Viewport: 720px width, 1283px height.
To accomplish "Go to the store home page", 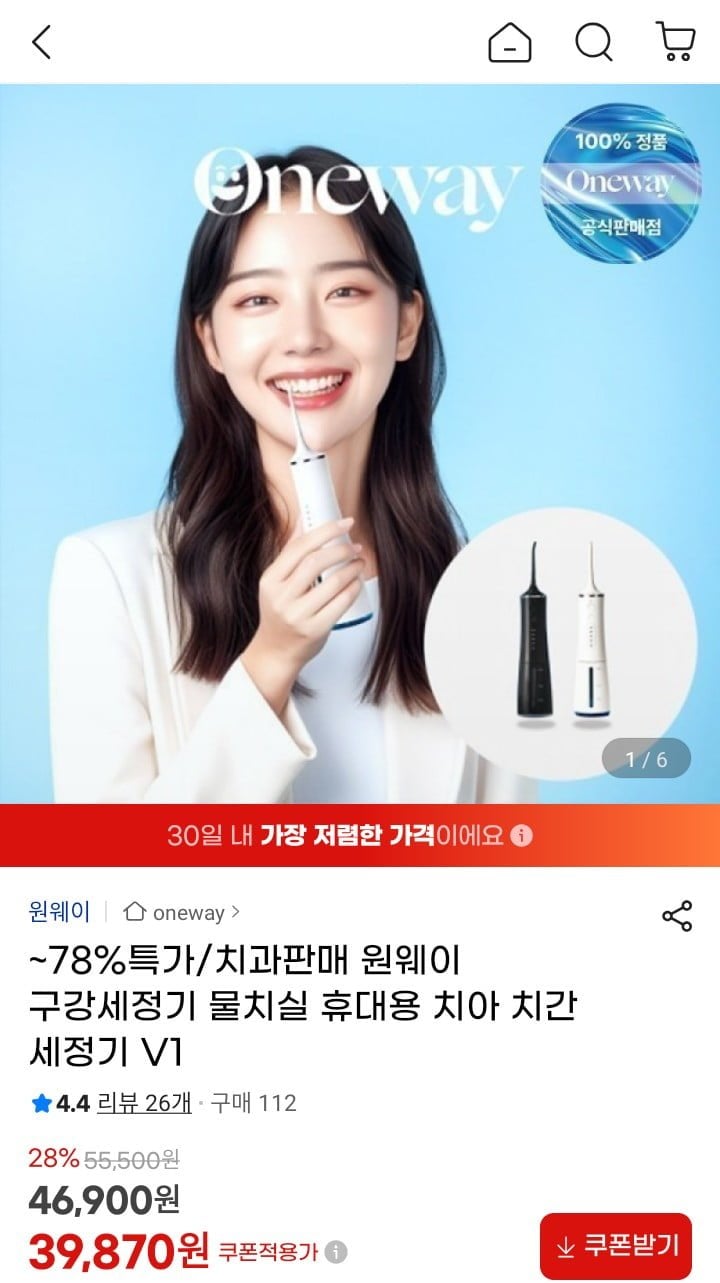I will 509,42.
